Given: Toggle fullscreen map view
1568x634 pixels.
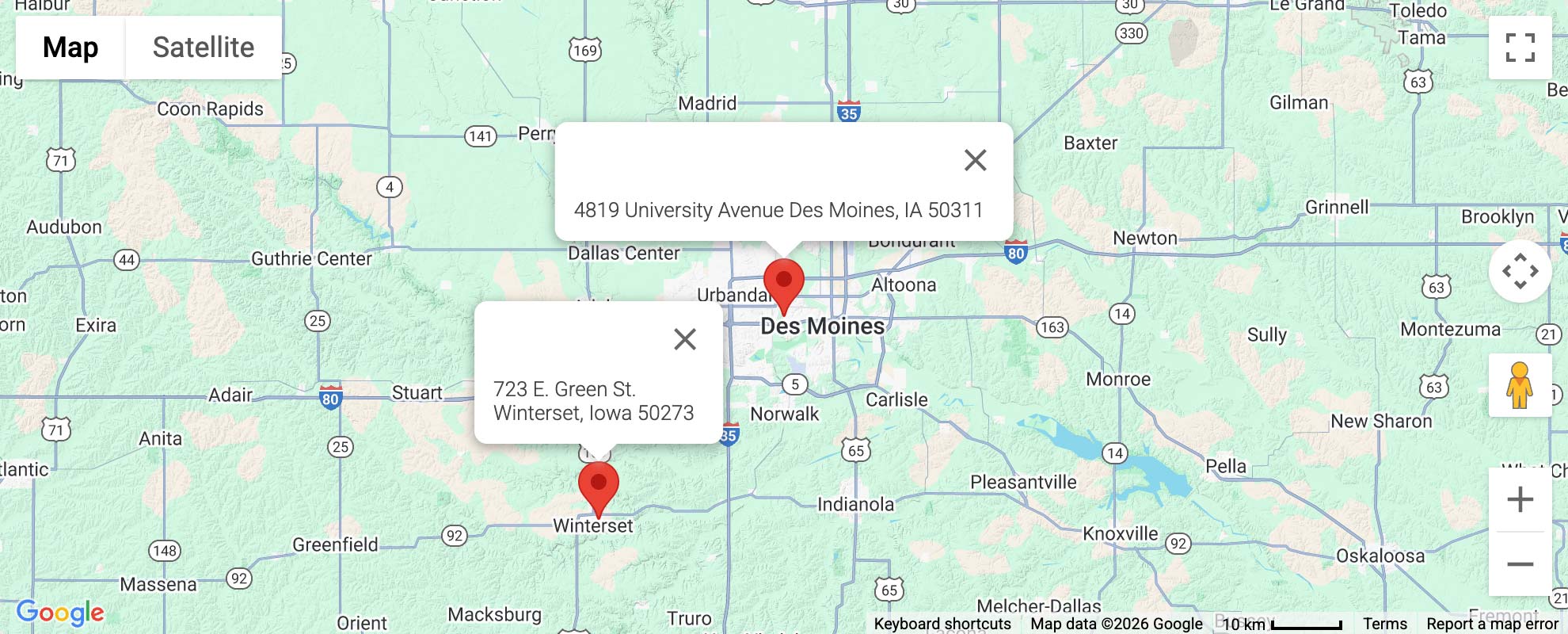Looking at the screenshot, I should [x=1520, y=48].
